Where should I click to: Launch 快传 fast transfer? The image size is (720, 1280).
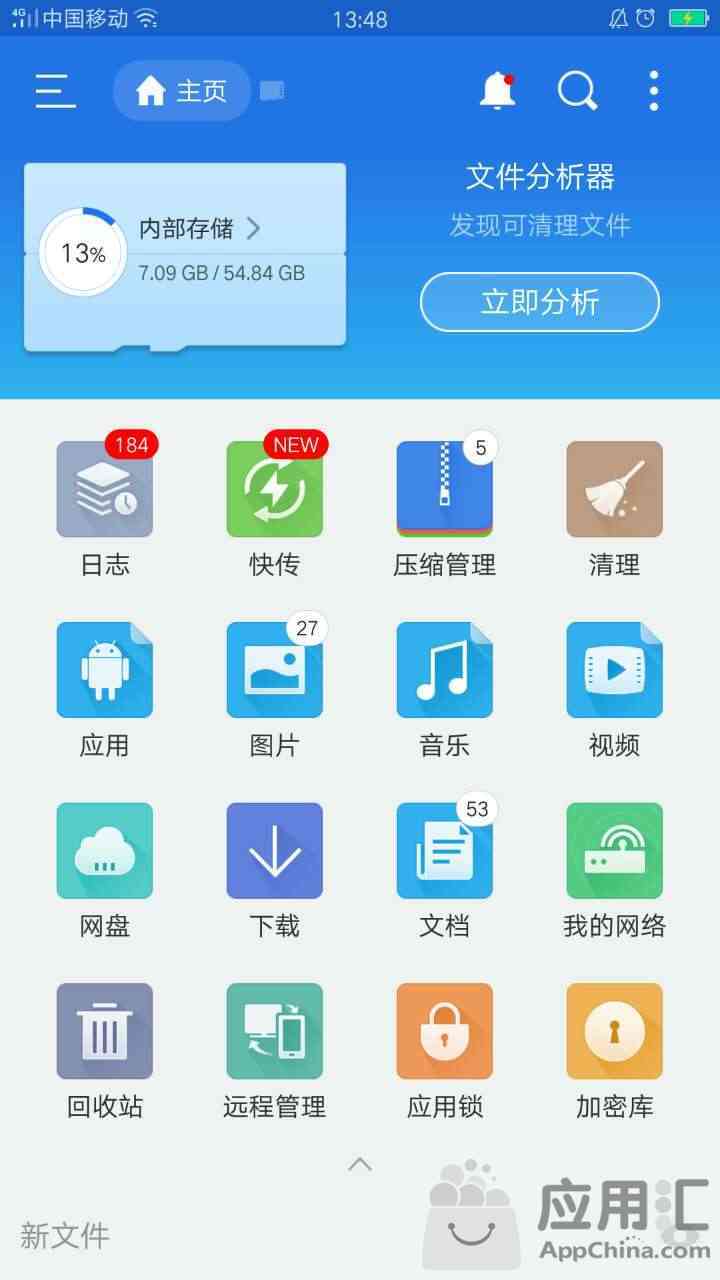pyautogui.click(x=275, y=490)
